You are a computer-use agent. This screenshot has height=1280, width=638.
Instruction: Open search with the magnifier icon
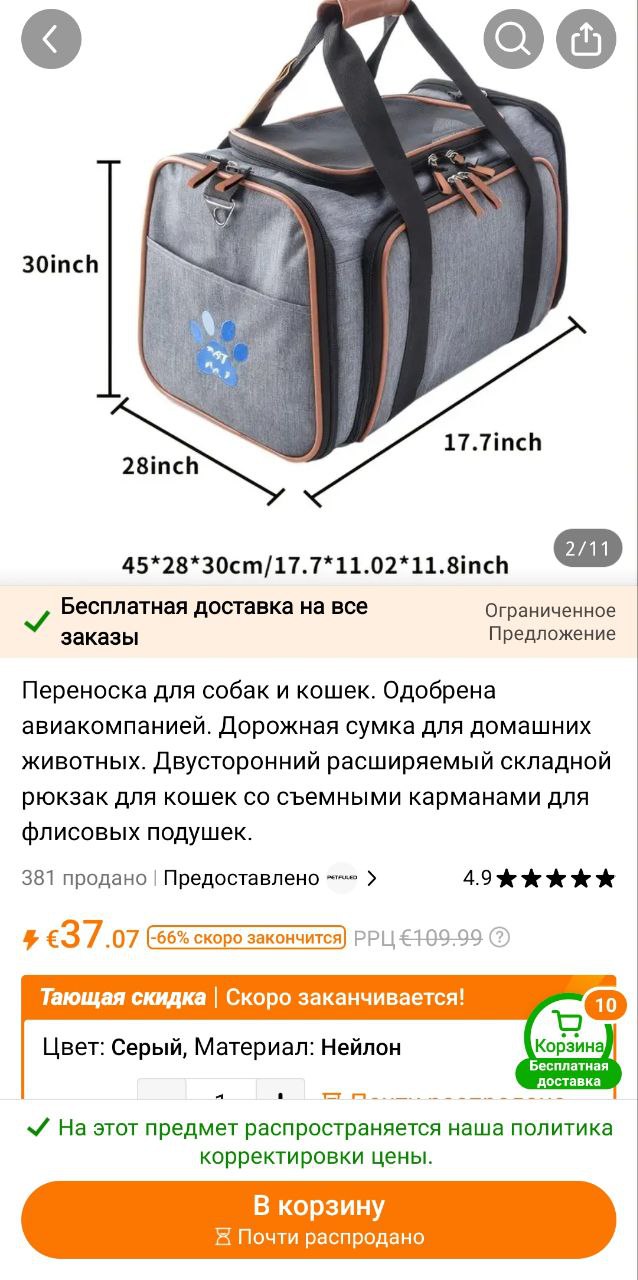click(513, 39)
